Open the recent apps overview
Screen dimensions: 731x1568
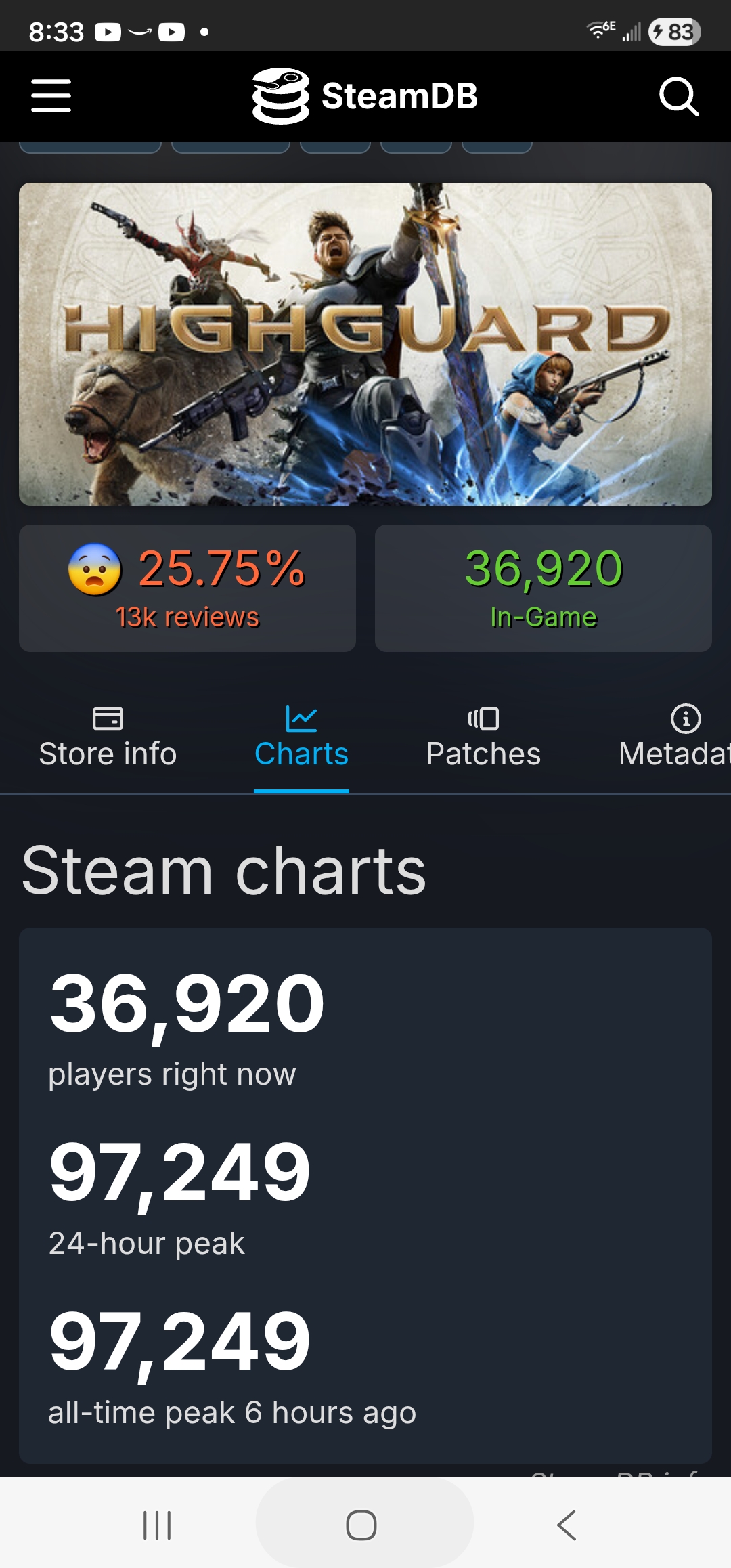(157, 1525)
